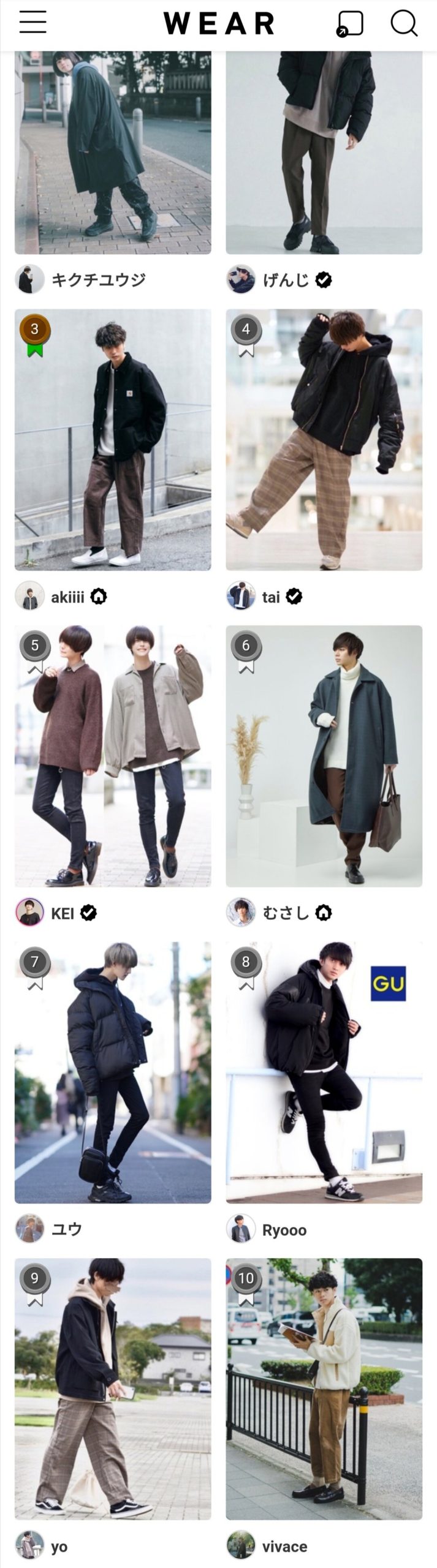Open the rank 8 GU outfit photo

[x=324, y=1072]
